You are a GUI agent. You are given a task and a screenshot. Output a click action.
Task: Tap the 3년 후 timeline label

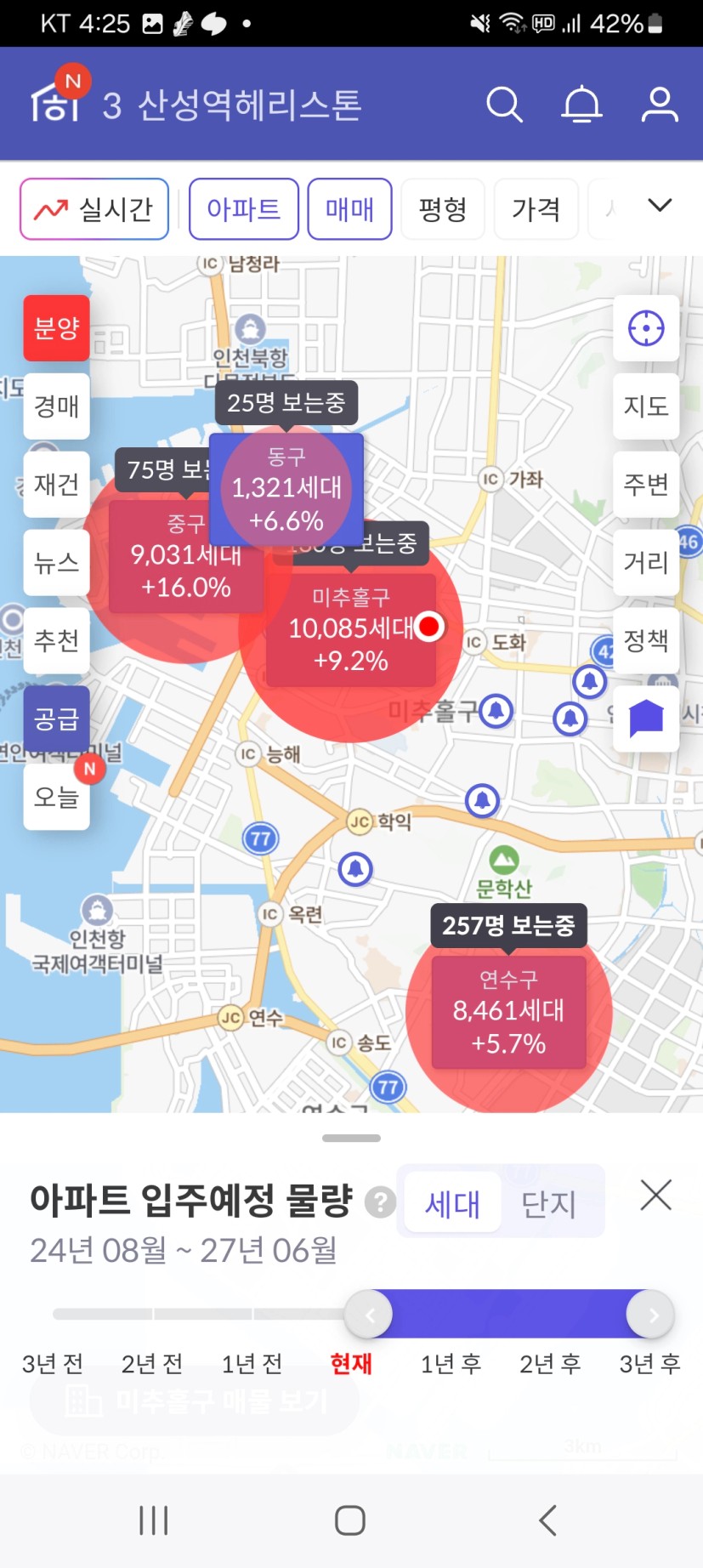point(650,1364)
